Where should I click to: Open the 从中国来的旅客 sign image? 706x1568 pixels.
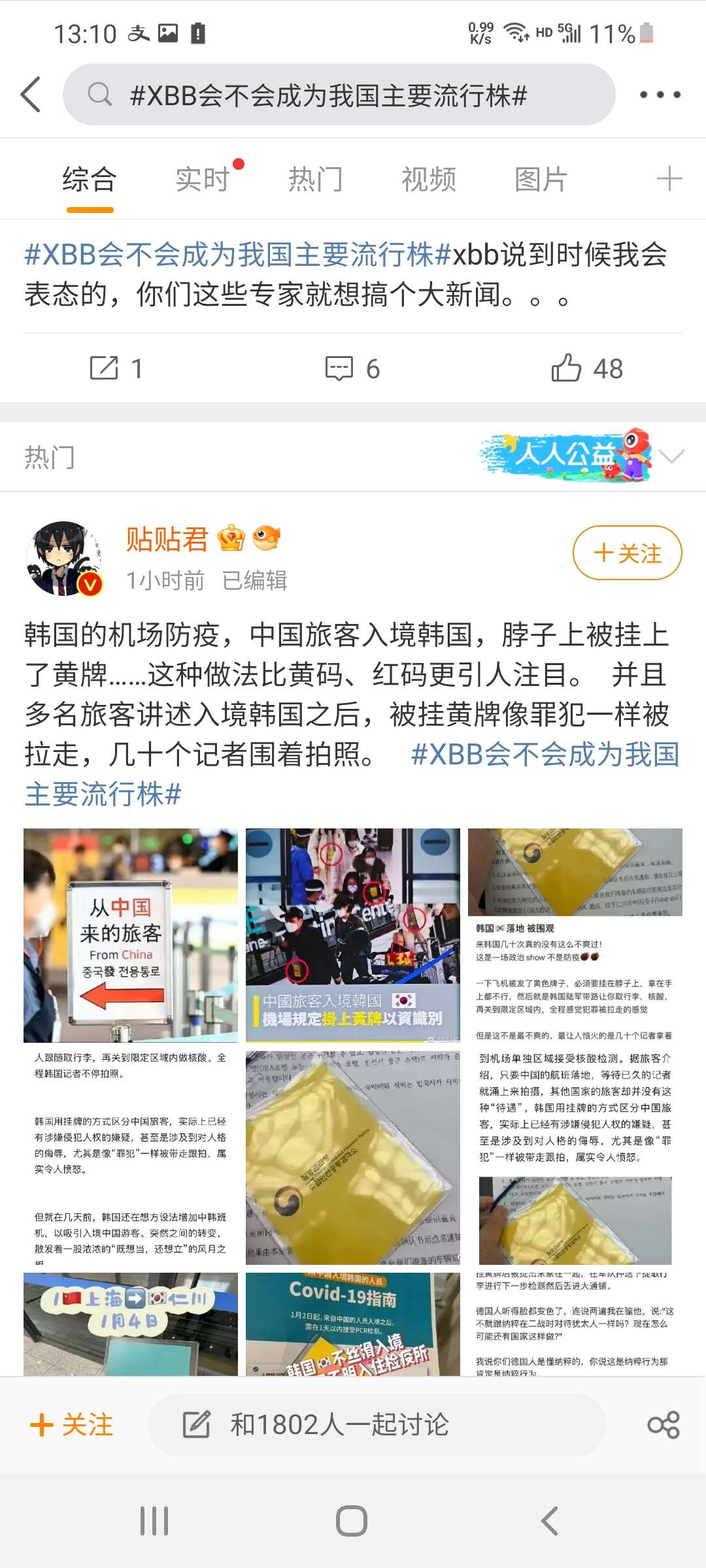pyautogui.click(x=131, y=935)
